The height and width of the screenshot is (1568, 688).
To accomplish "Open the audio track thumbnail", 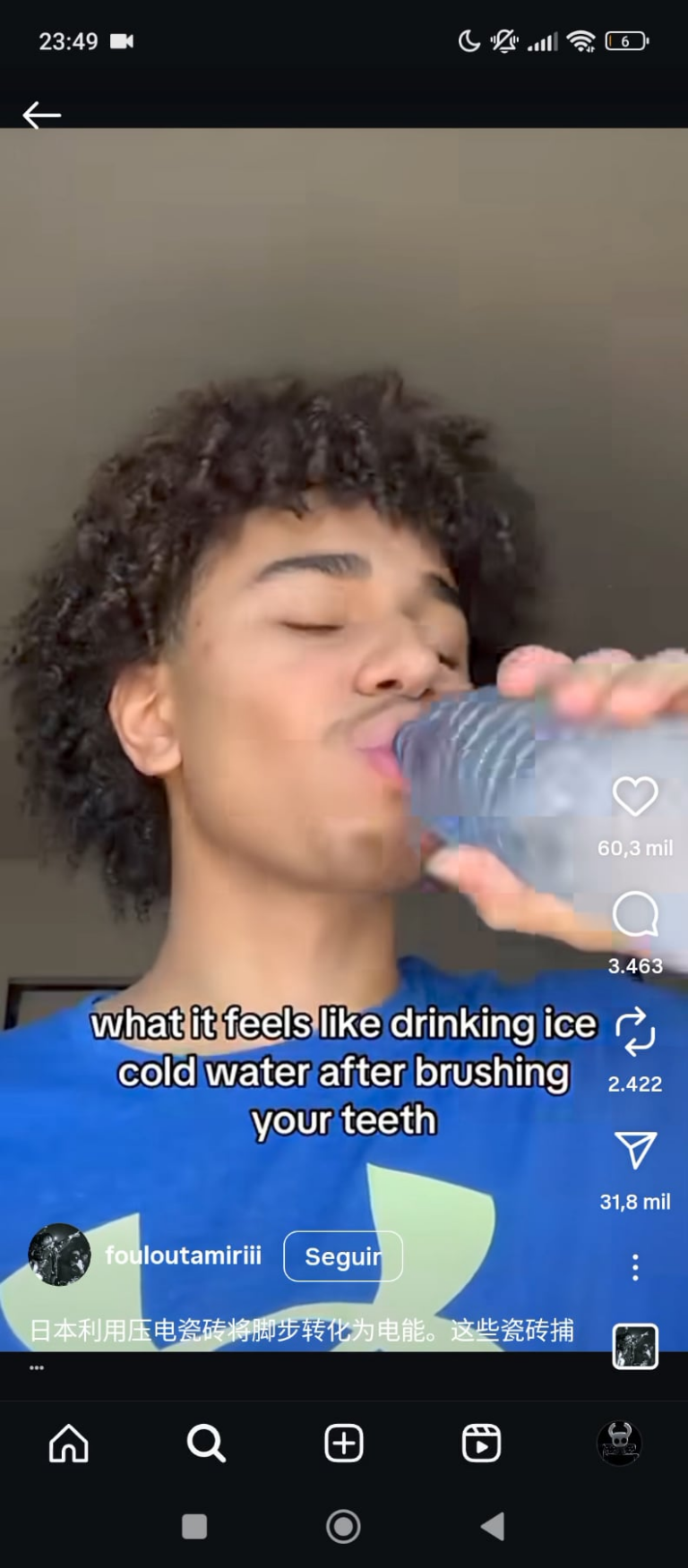I will pyautogui.click(x=635, y=1346).
